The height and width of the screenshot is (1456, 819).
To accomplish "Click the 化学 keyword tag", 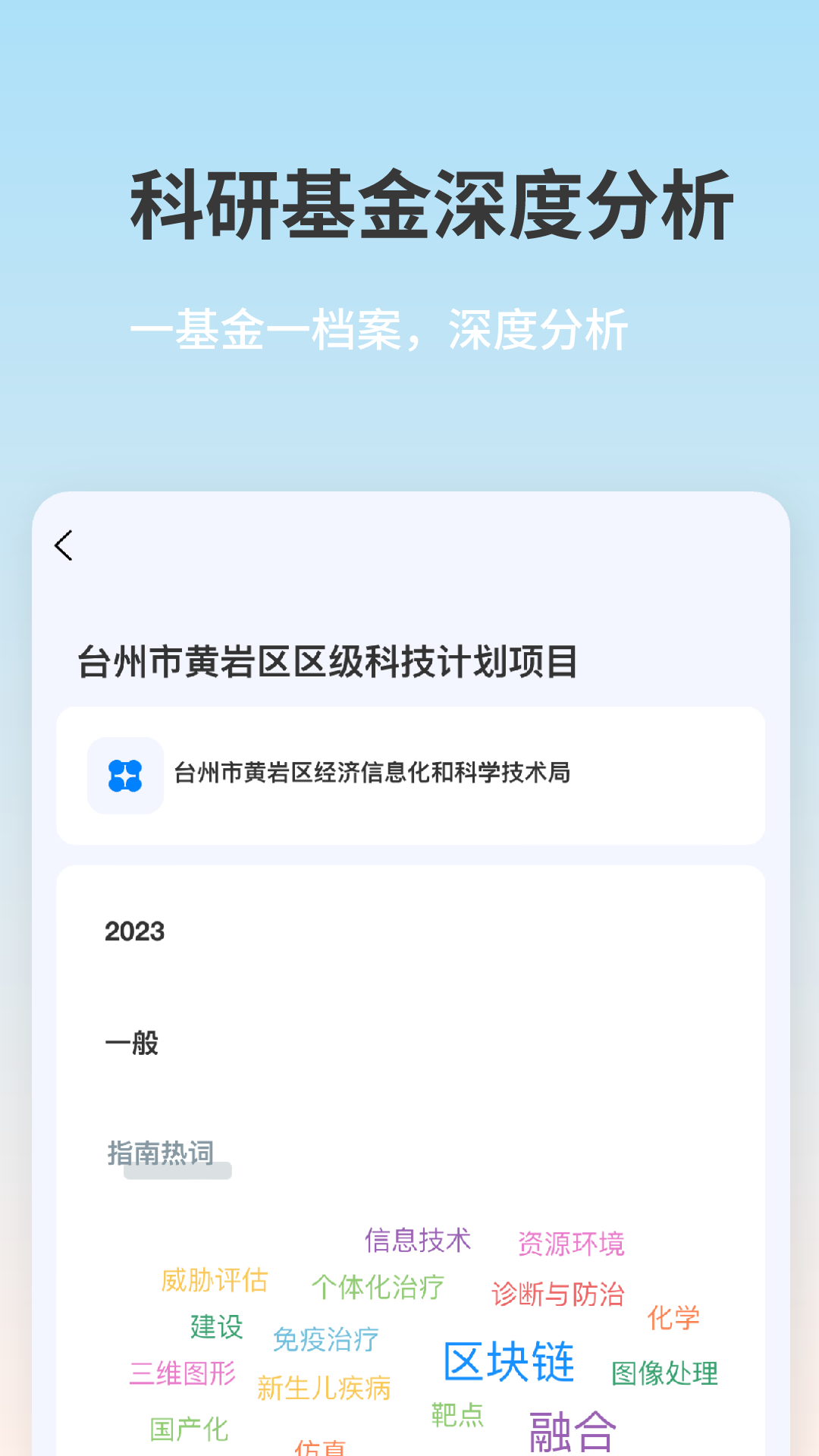I will pos(674,1317).
